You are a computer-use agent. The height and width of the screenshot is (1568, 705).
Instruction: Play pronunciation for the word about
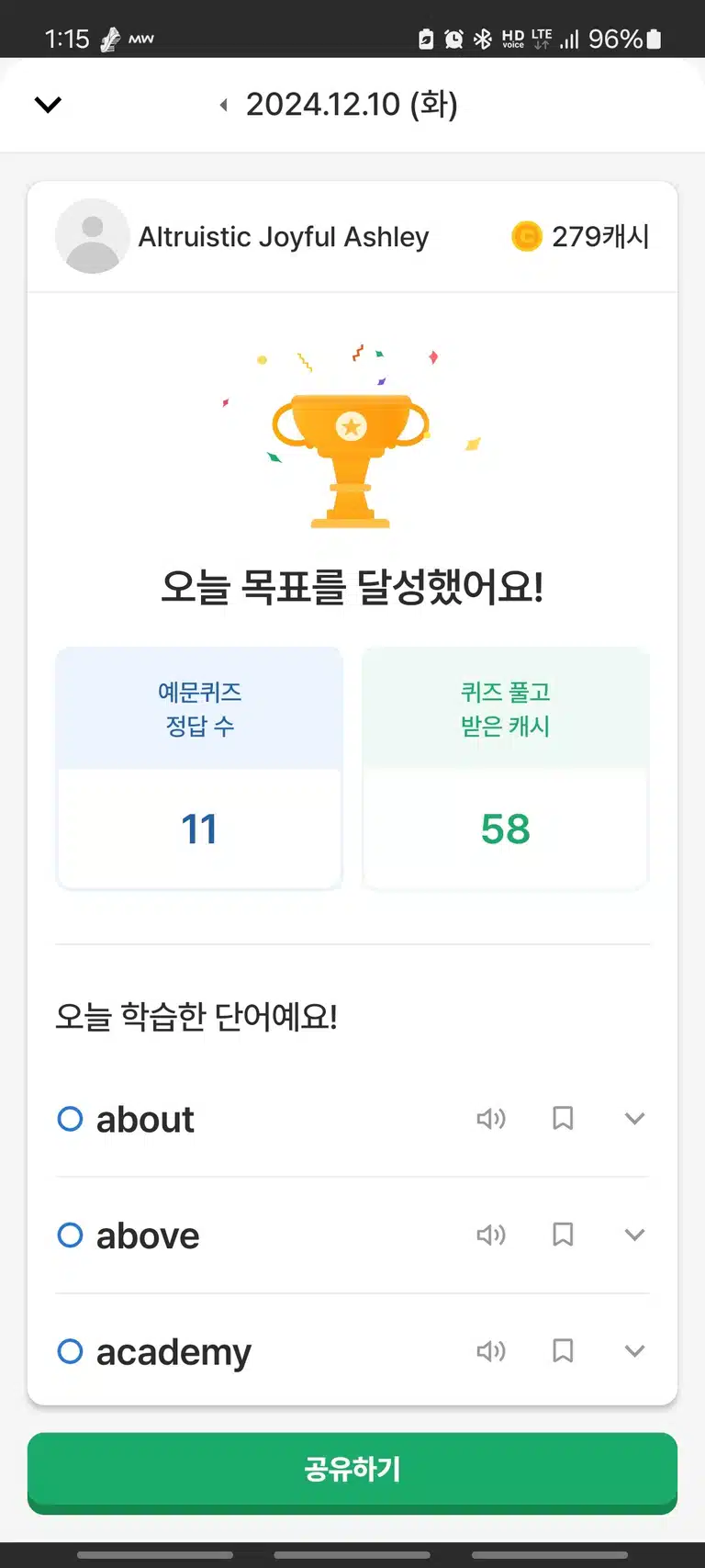tap(491, 1119)
